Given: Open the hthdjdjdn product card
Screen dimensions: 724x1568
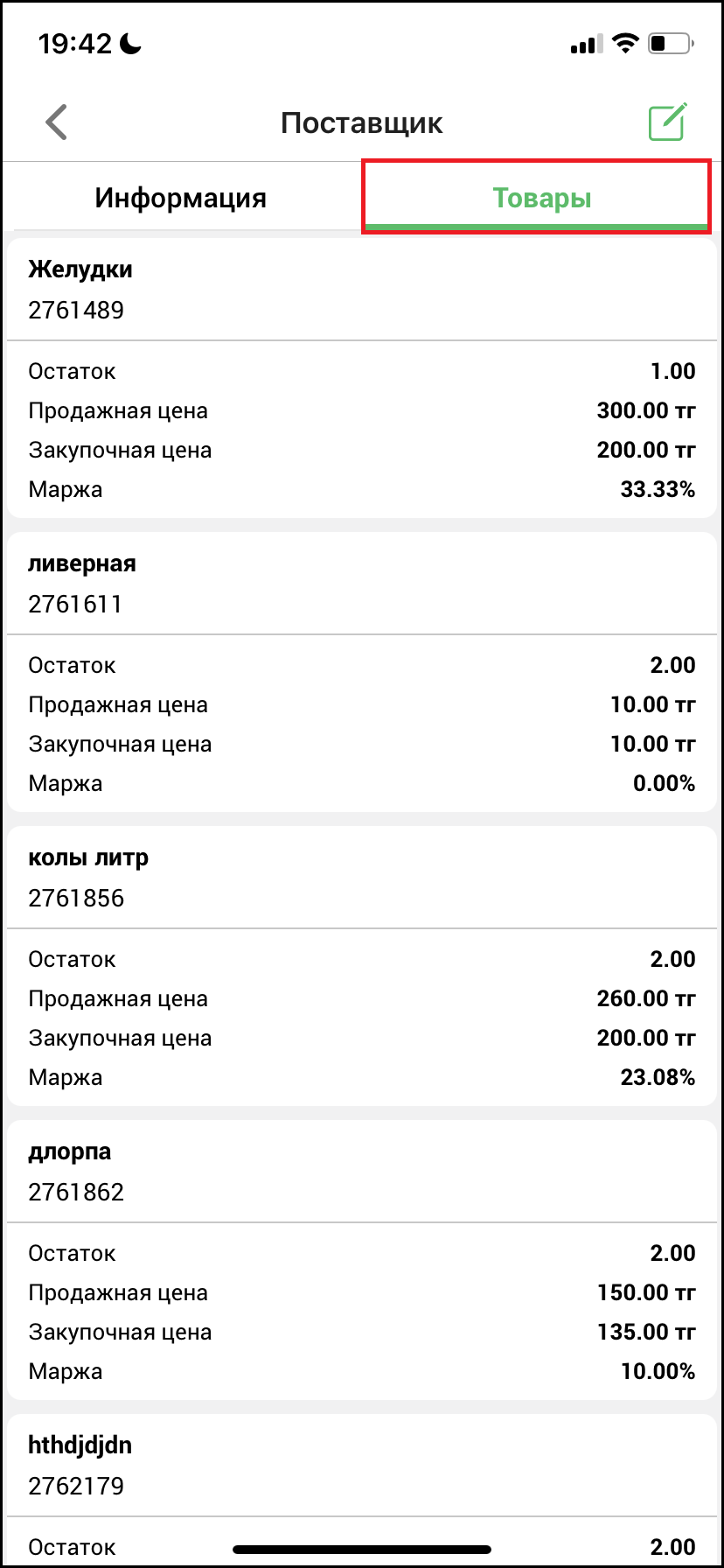Looking at the screenshot, I should [361, 1466].
